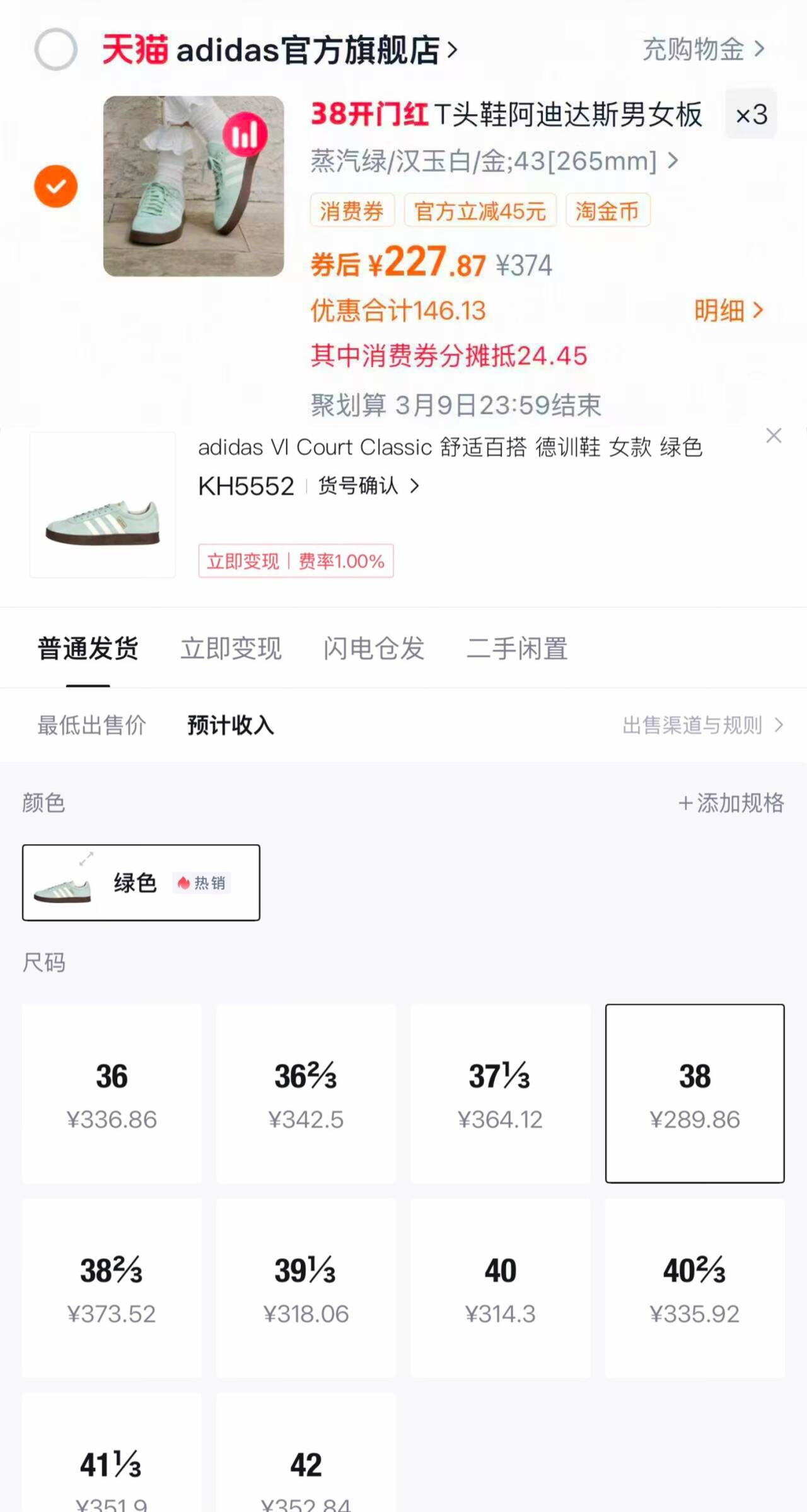807x1512 pixels.
Task: Switch to the 闪电仓发 tab
Action: pyautogui.click(x=373, y=649)
